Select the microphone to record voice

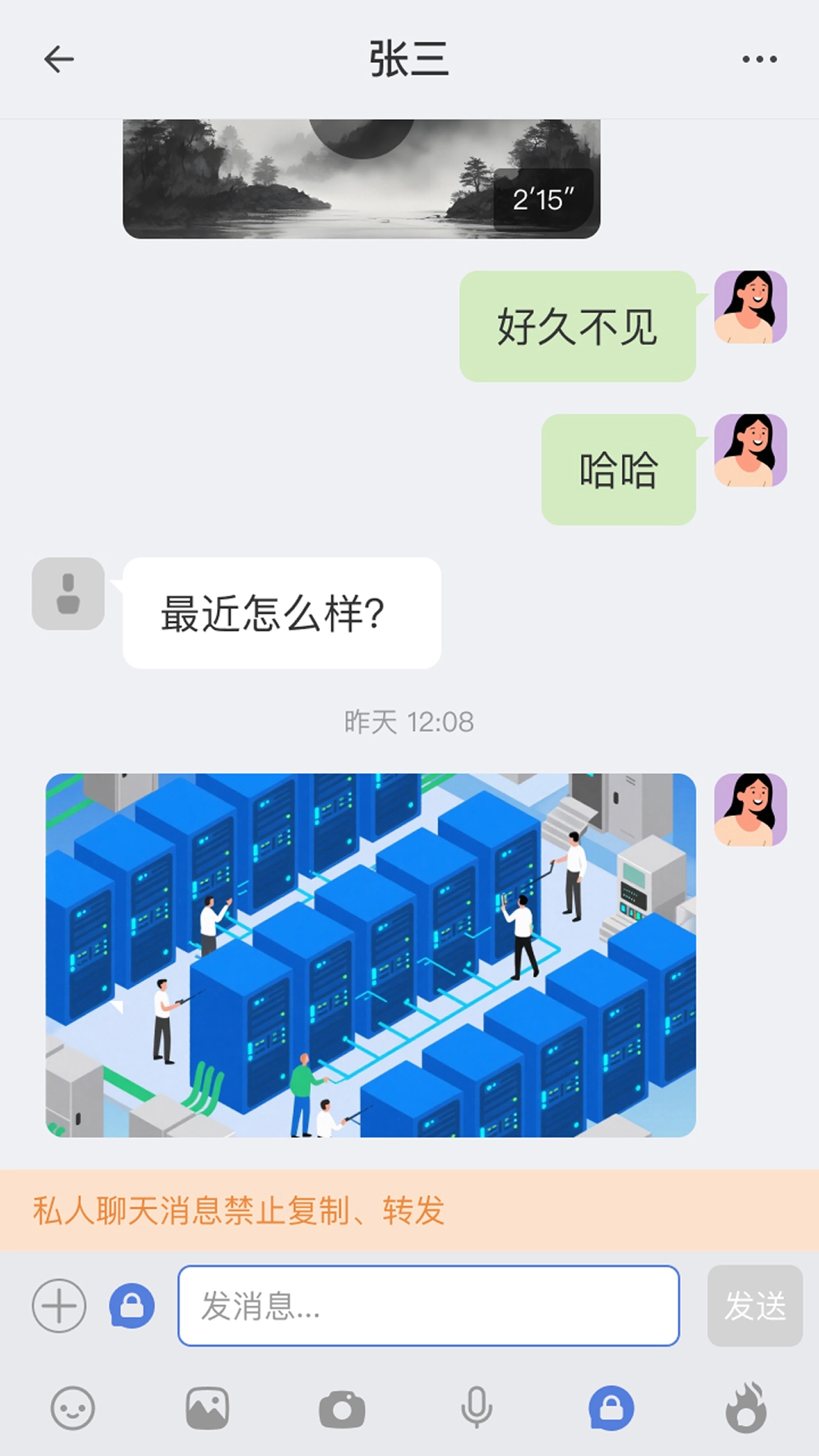(x=475, y=1408)
